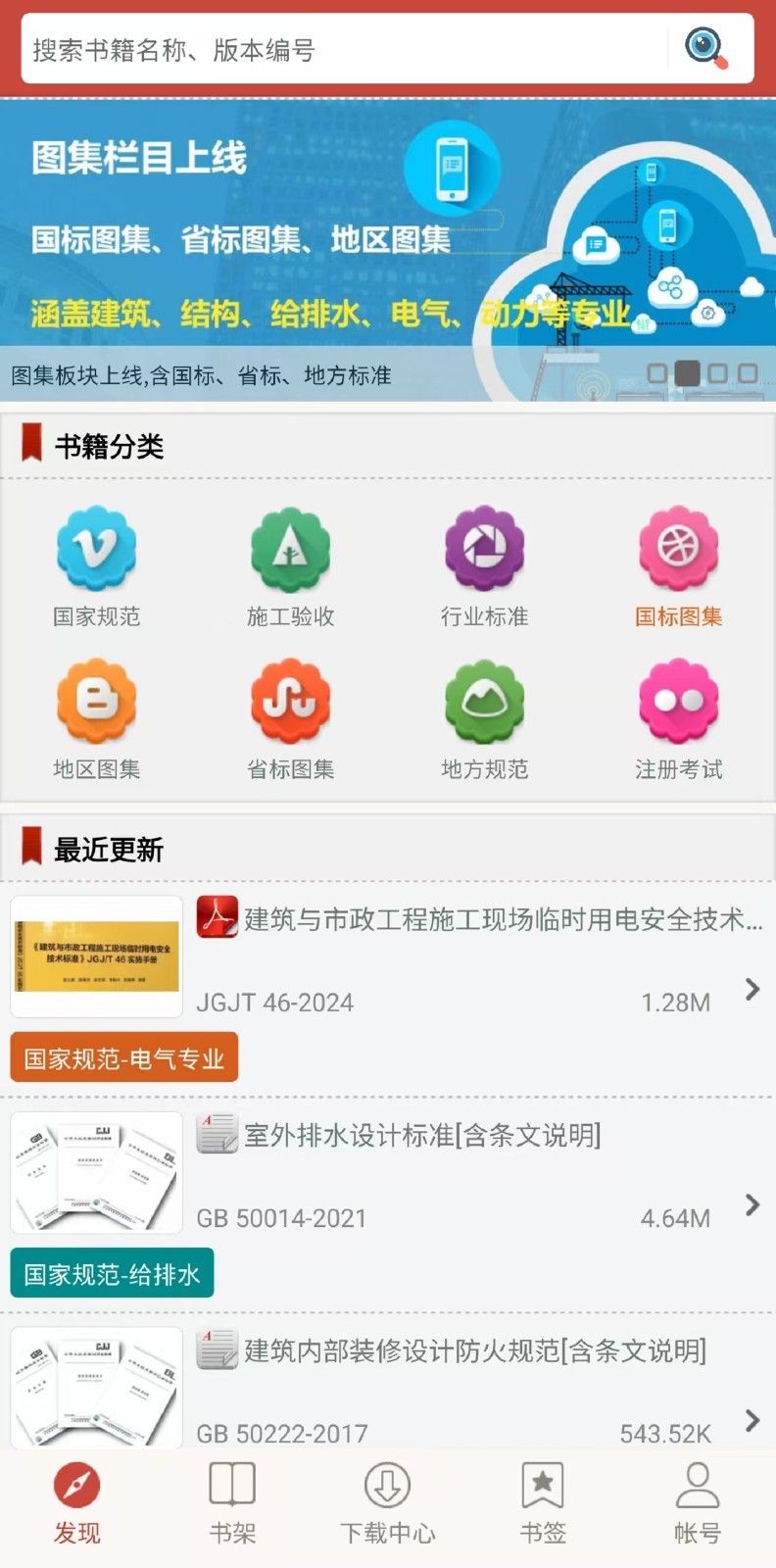Open the 图集栏目上线 banner
The image size is (776, 1568).
[388, 235]
